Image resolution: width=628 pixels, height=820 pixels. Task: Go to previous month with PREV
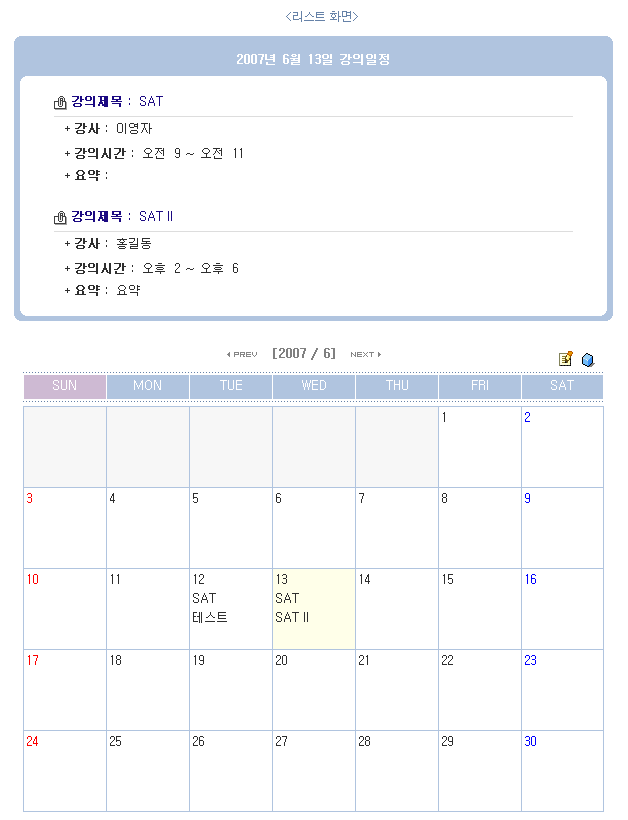(242, 354)
